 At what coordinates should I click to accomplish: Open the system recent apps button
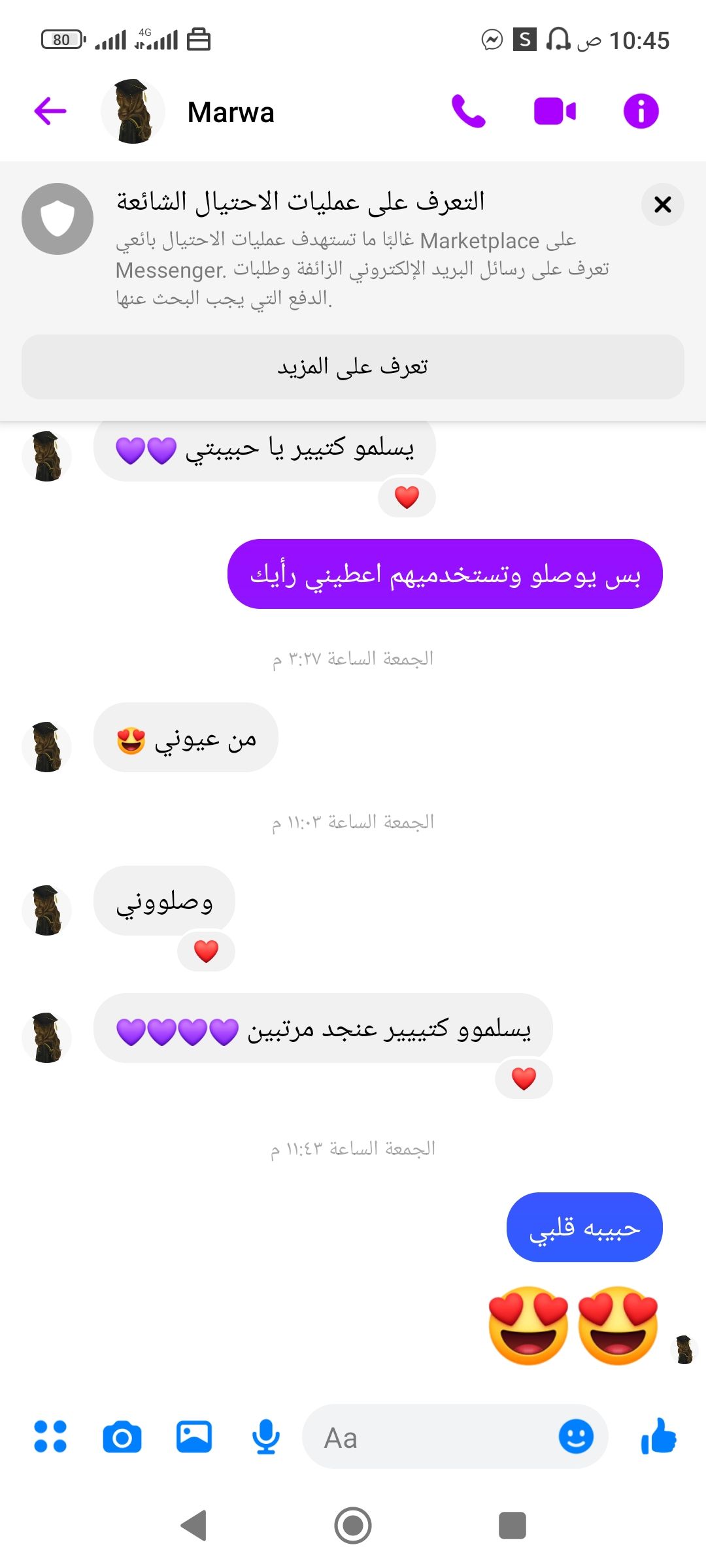point(513,1526)
